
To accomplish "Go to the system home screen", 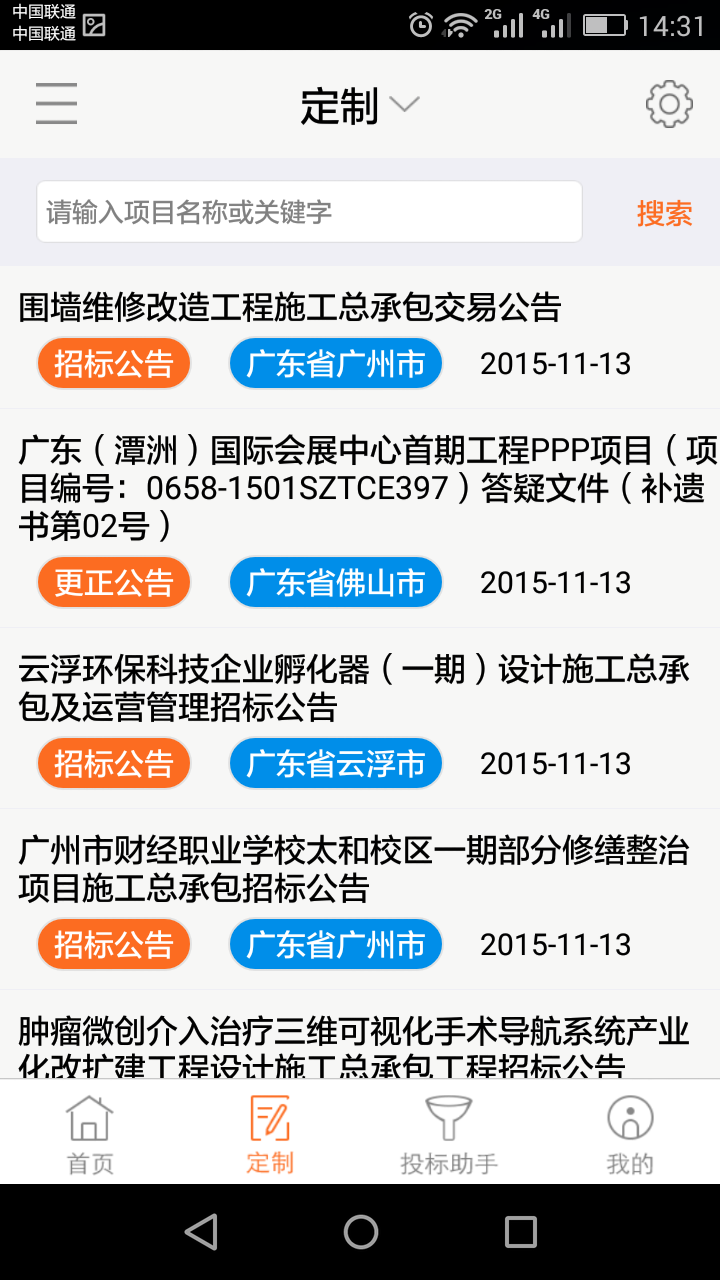I will tap(360, 1232).
